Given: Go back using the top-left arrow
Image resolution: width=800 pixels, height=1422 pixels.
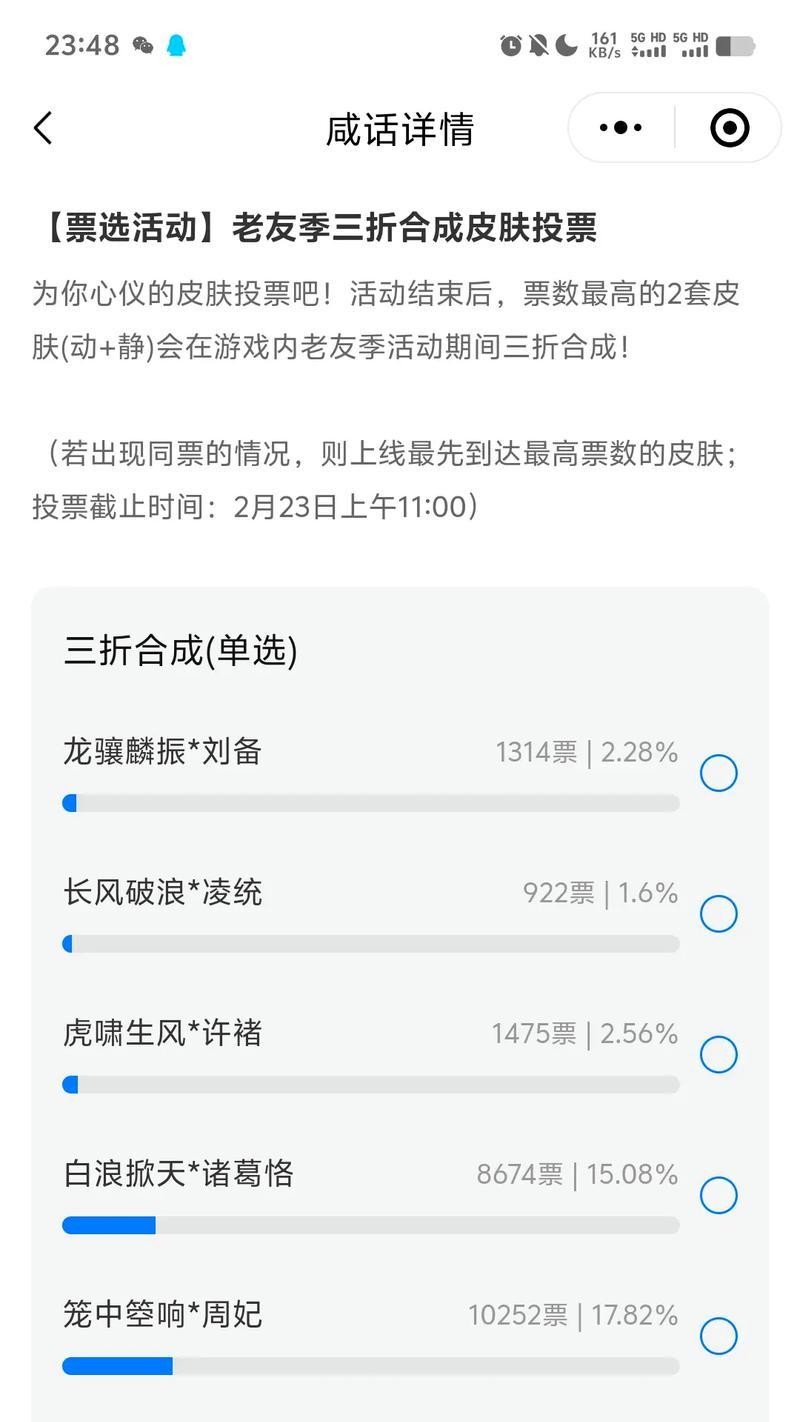Looking at the screenshot, I should (42, 128).
